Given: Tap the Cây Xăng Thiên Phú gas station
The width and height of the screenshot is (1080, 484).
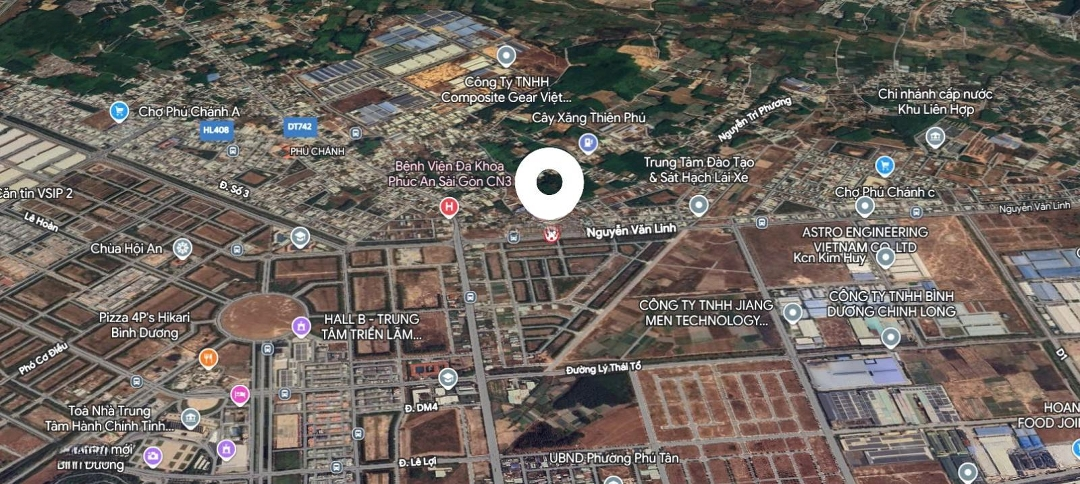Looking at the screenshot, I should pos(588,143).
